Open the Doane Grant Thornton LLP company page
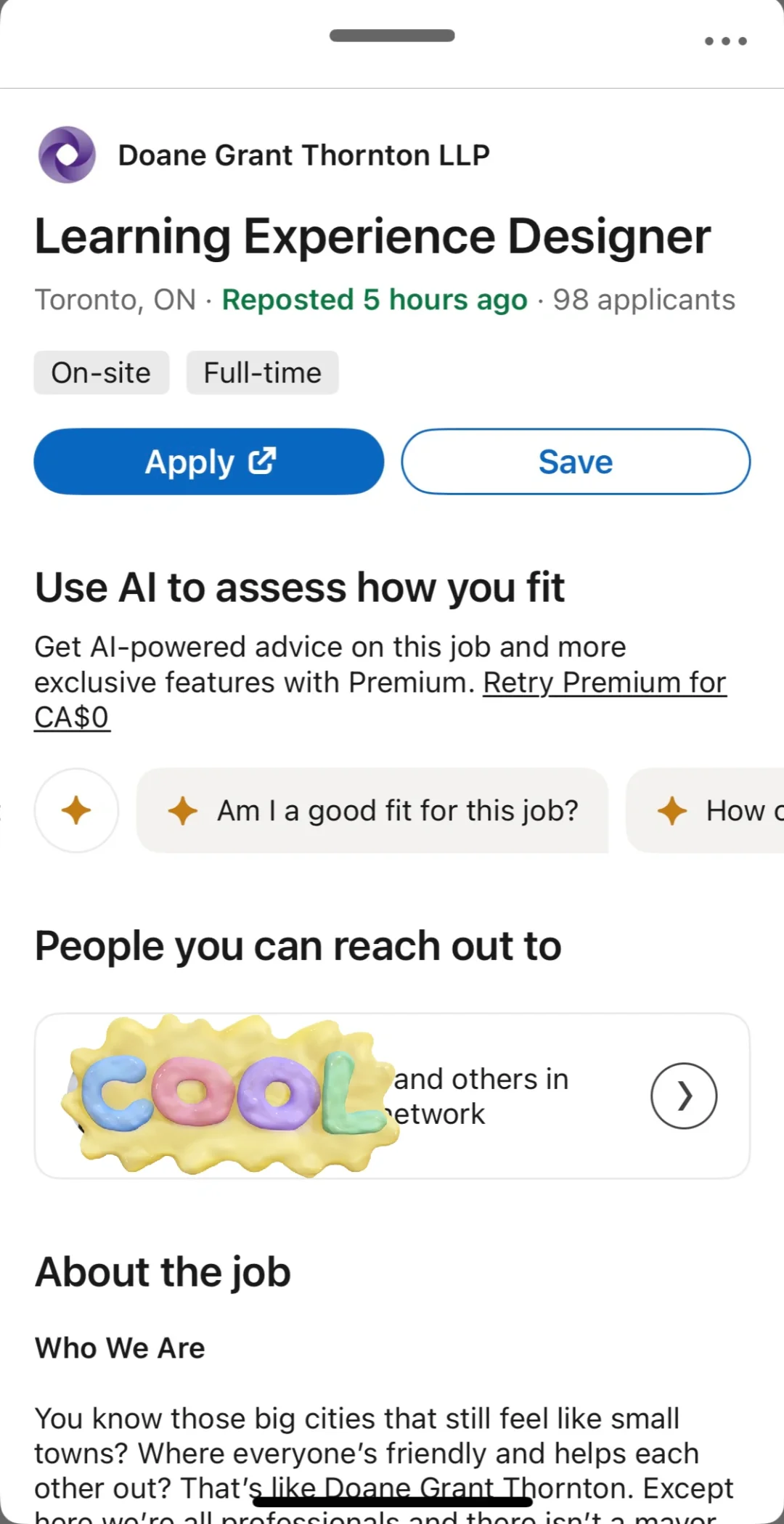This screenshot has height=1524, width=784. [303, 155]
